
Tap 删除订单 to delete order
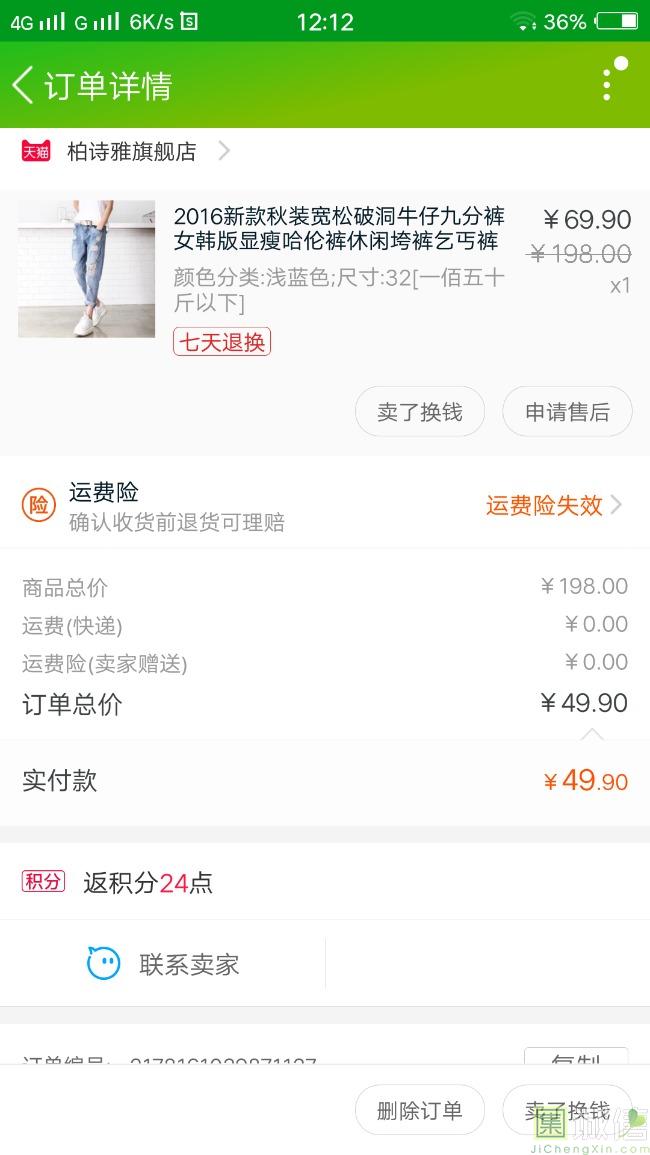pos(420,1110)
